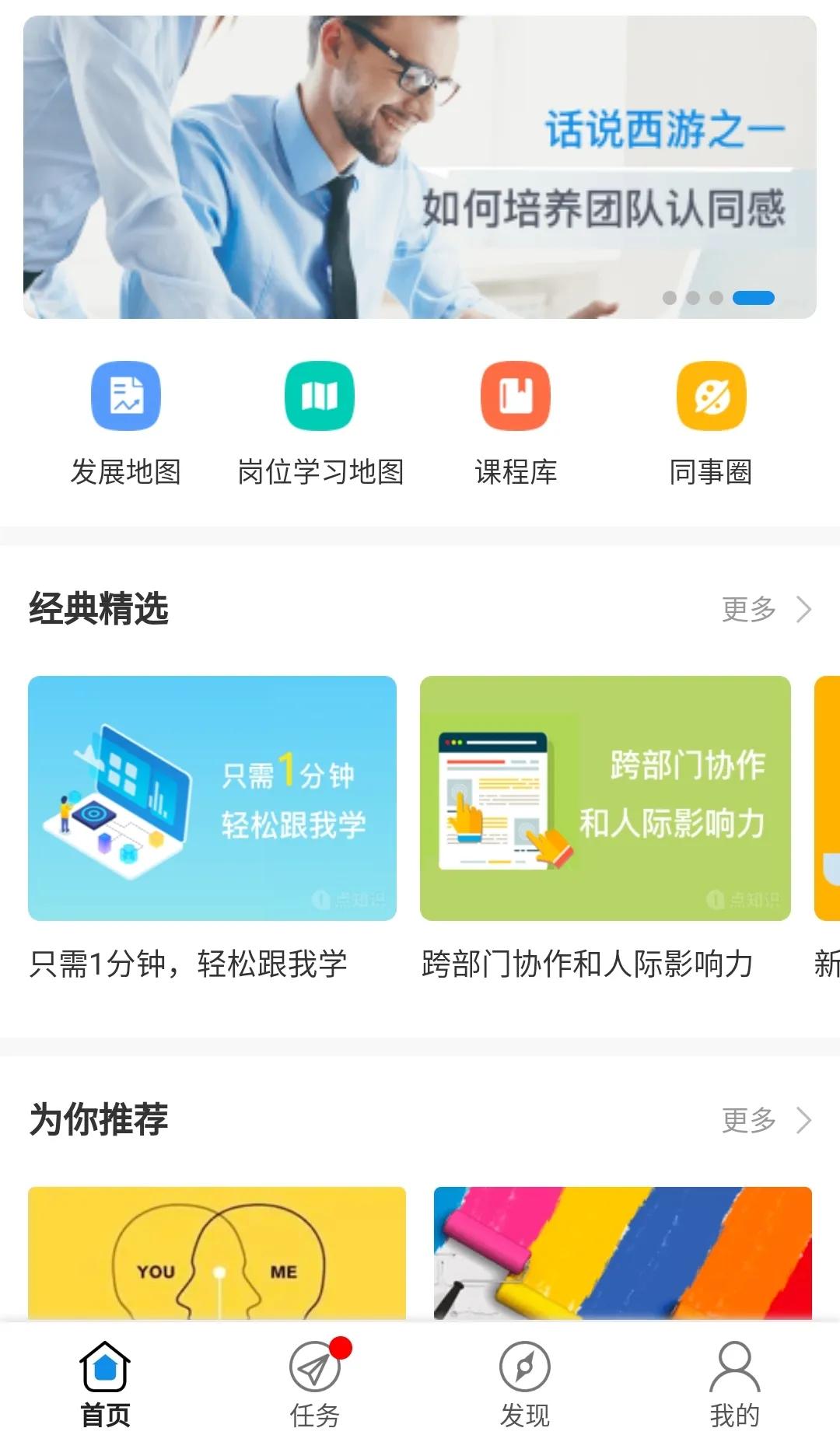
Task: Expand 经典精选 via its right chevron
Action: pyautogui.click(x=803, y=610)
